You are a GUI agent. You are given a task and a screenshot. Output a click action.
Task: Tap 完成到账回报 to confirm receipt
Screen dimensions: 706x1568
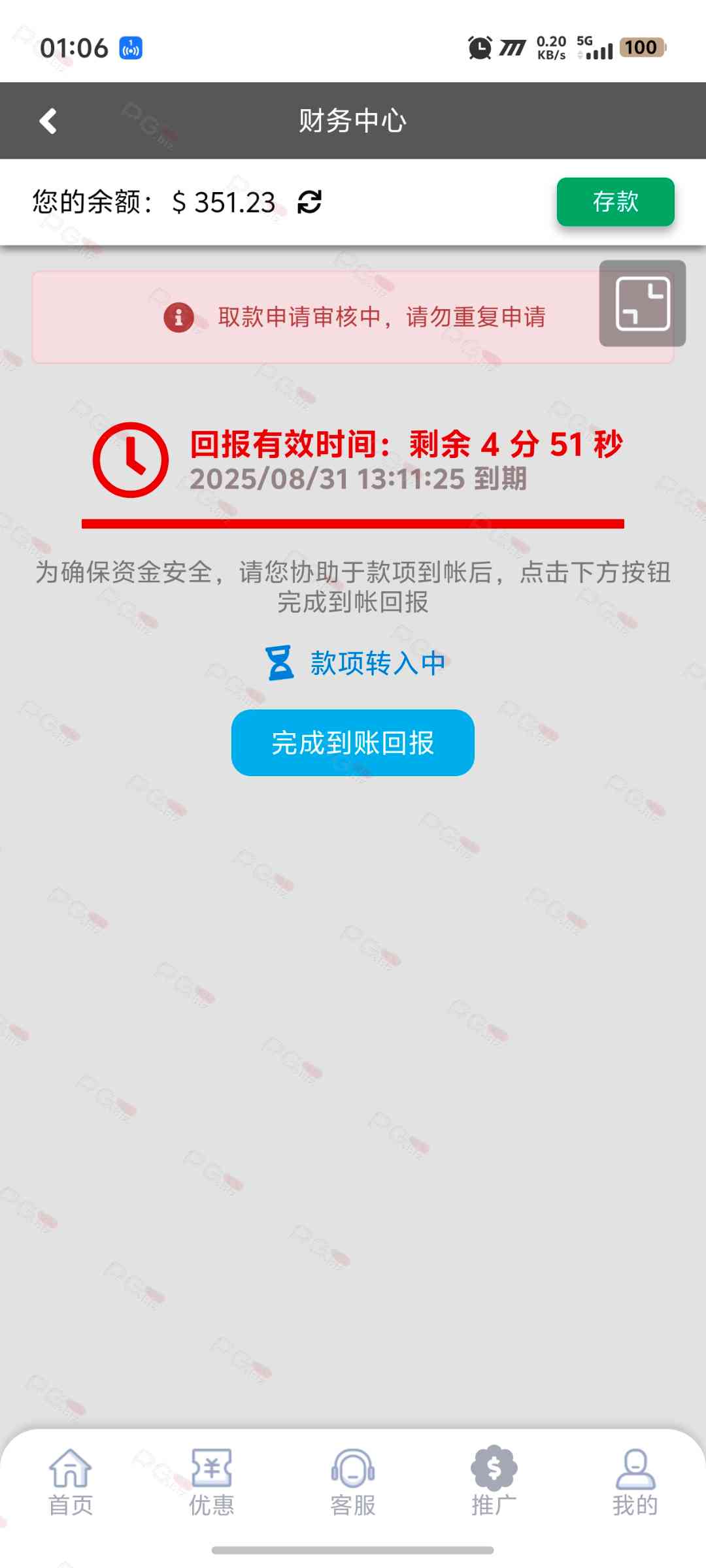pyautogui.click(x=353, y=743)
